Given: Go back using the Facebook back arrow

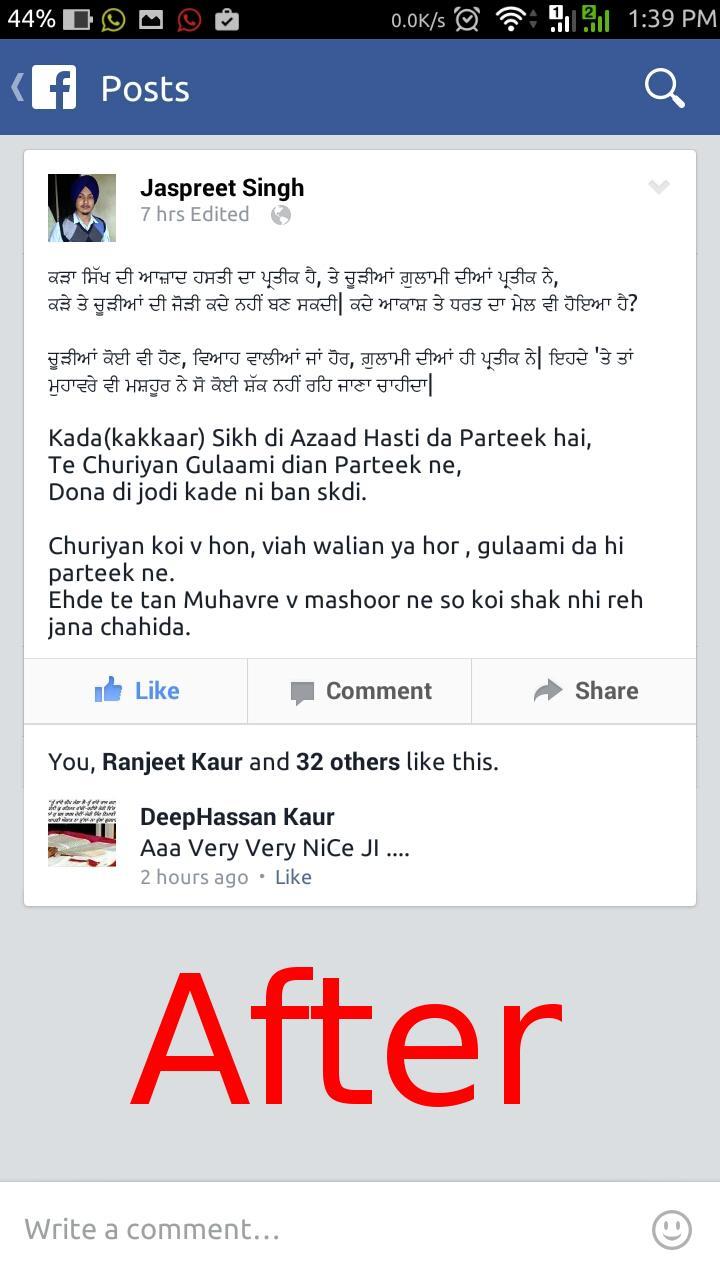Looking at the screenshot, I should [x=18, y=88].
